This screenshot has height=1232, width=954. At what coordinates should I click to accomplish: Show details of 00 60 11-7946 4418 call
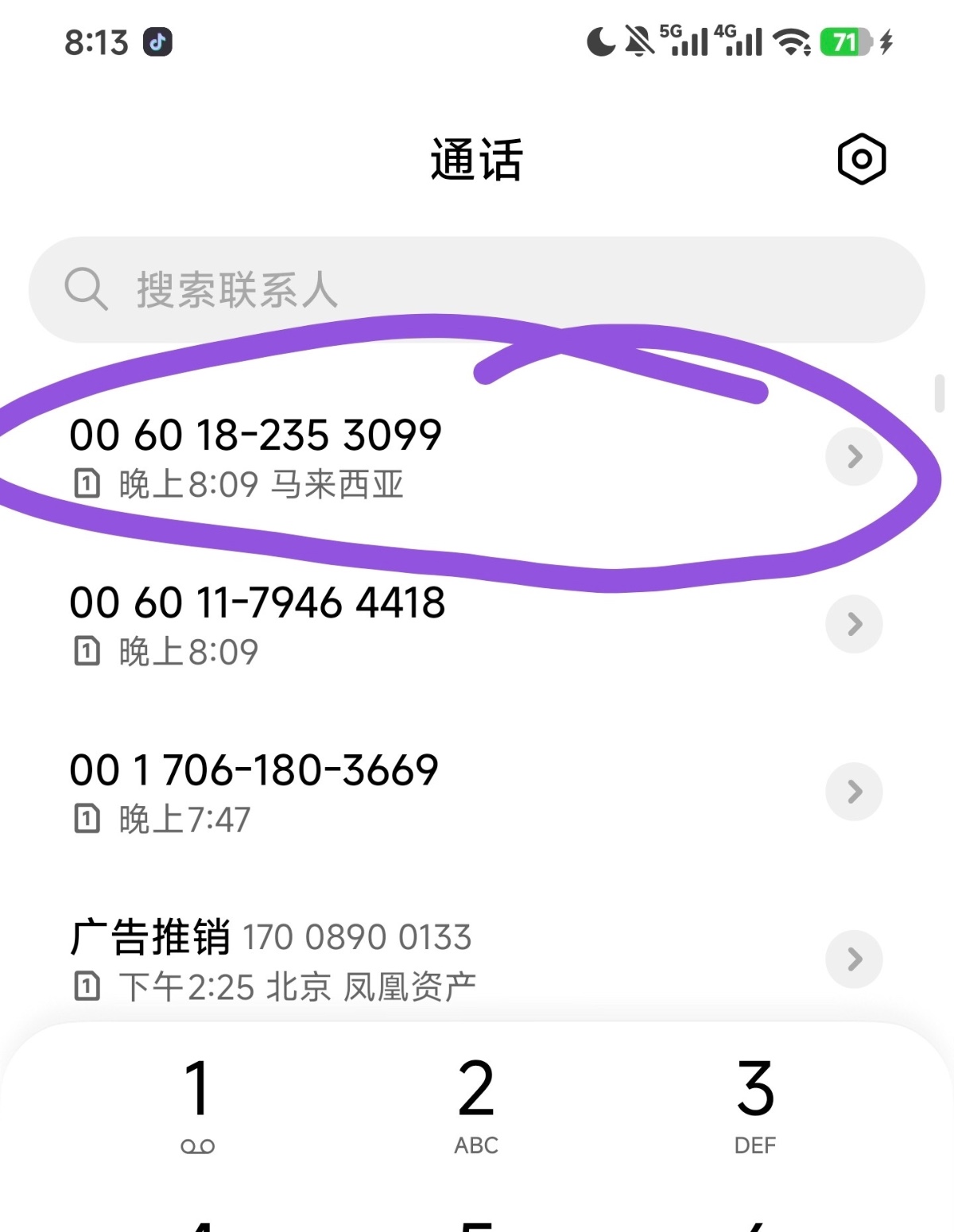(854, 624)
